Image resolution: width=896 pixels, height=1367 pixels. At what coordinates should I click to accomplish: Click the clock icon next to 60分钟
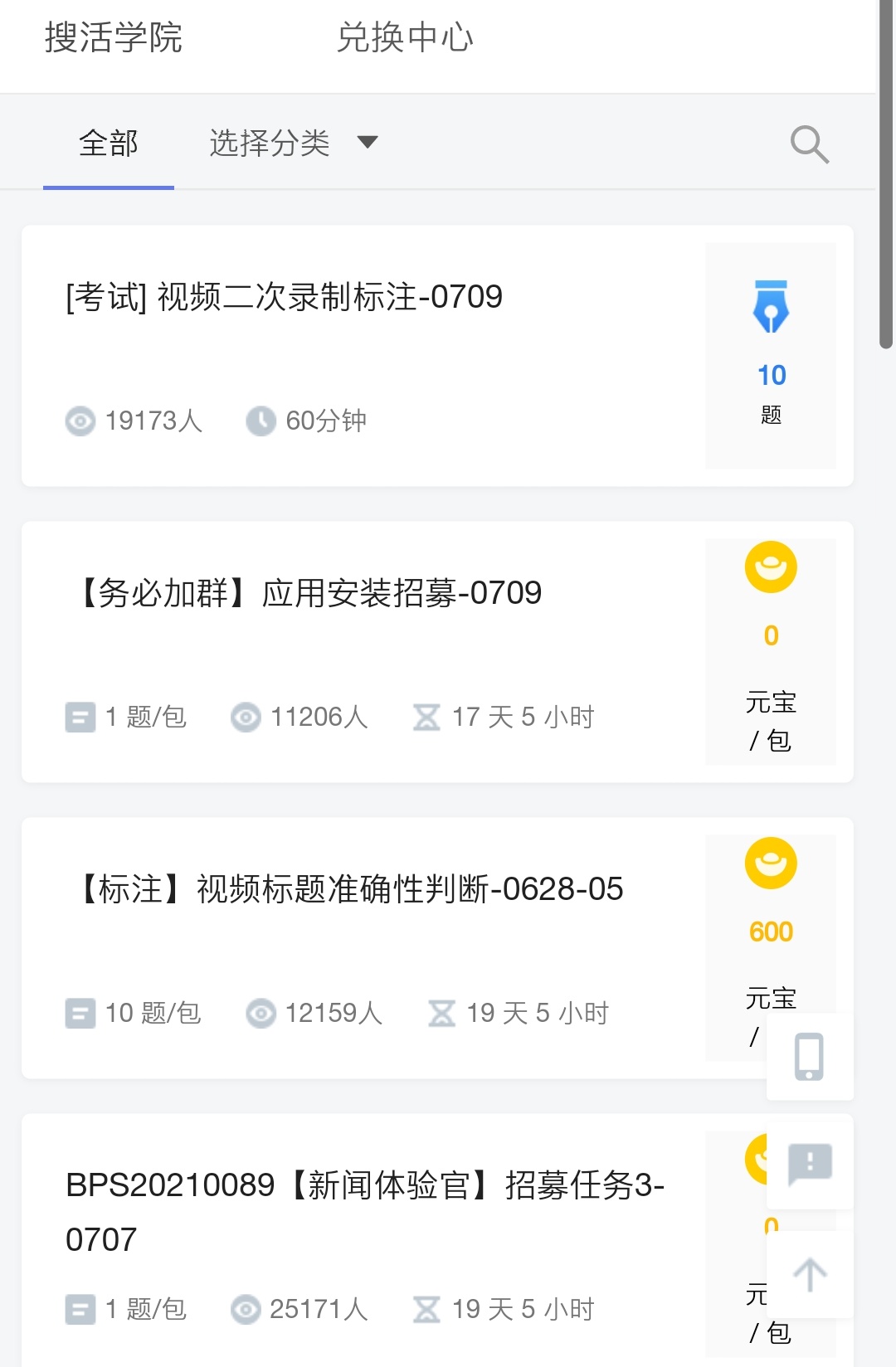(261, 421)
